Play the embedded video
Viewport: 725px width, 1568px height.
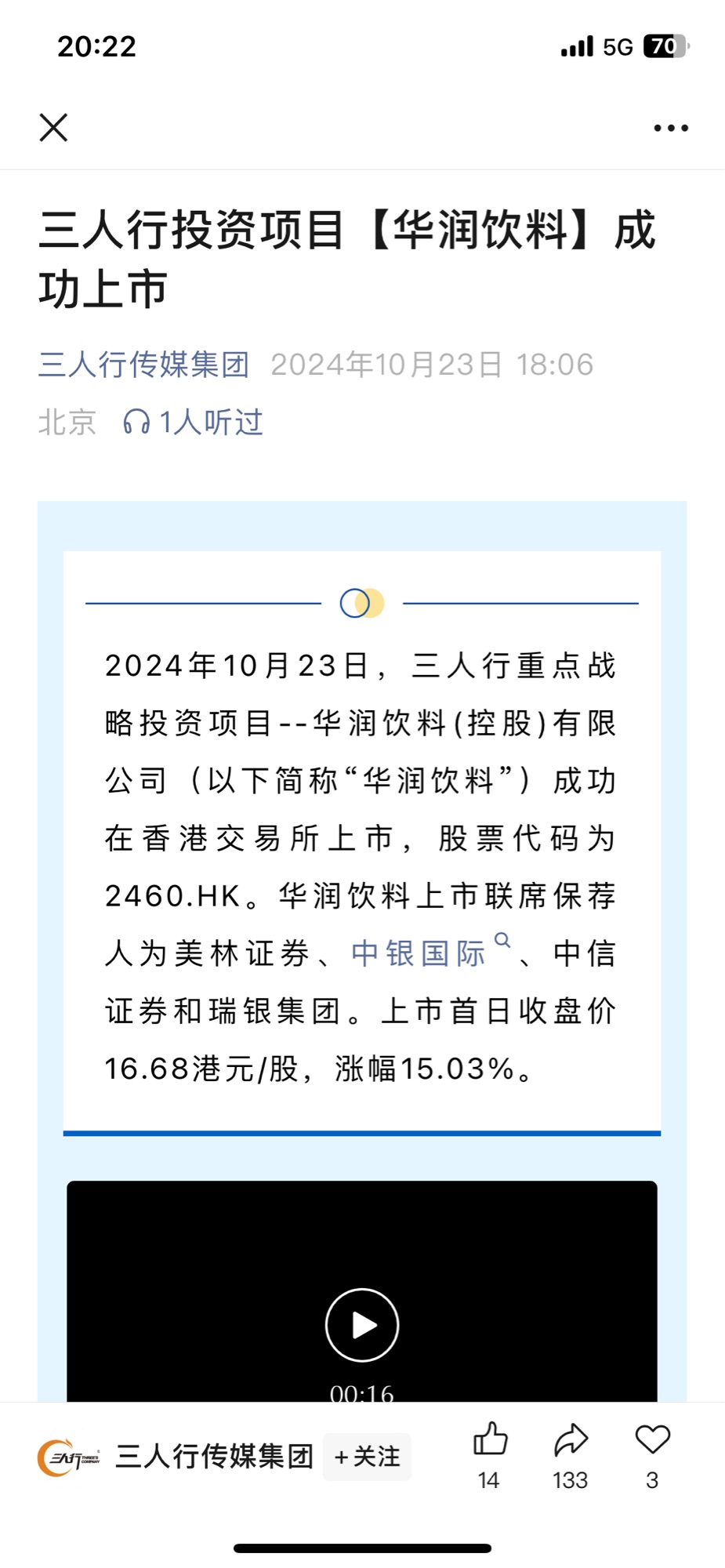(362, 1325)
